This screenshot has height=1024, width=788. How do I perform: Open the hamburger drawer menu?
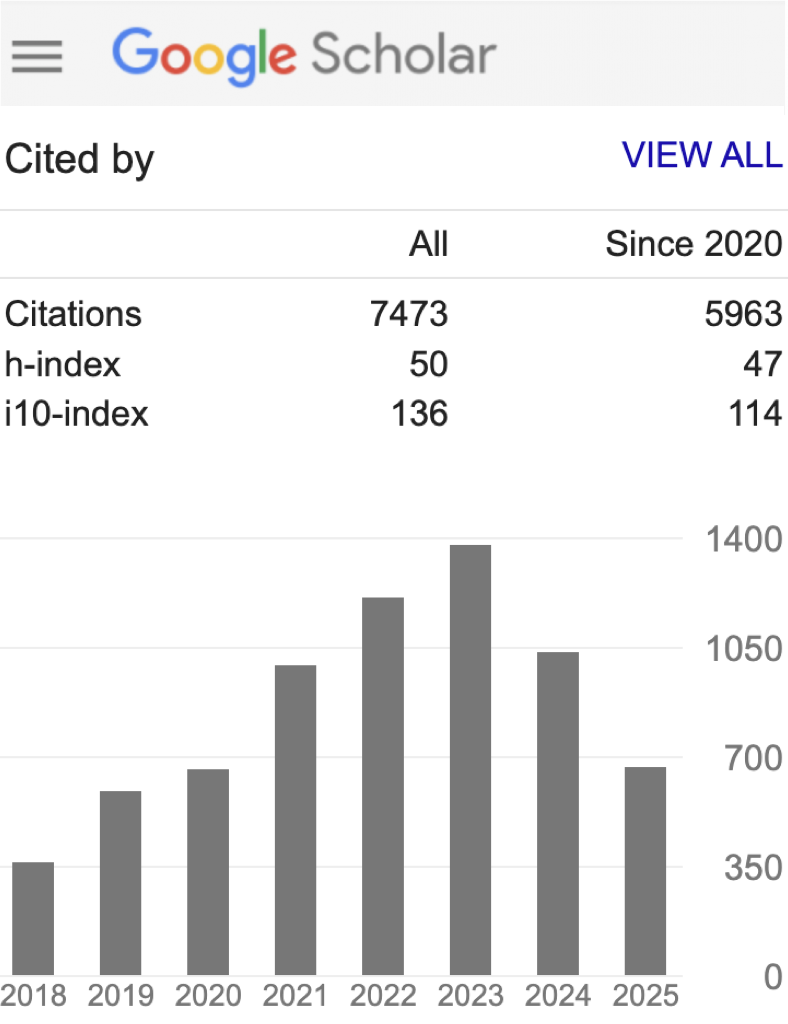tap(37, 56)
